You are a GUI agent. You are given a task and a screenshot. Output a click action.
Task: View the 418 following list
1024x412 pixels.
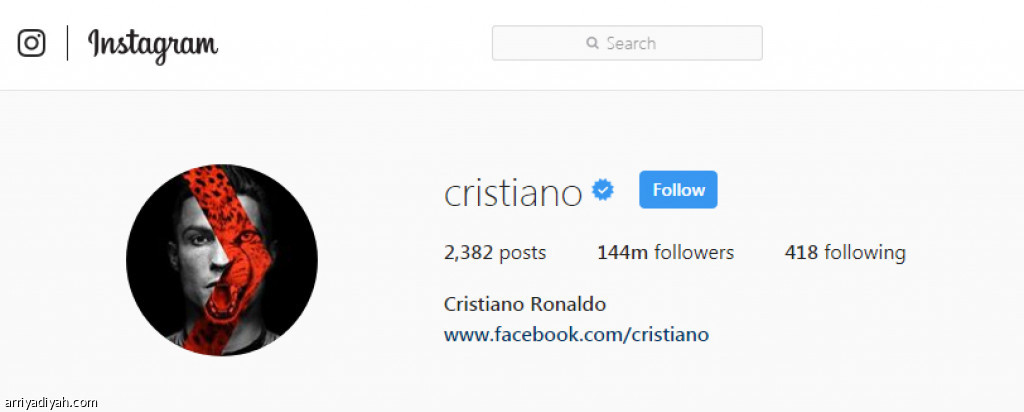[845, 253]
